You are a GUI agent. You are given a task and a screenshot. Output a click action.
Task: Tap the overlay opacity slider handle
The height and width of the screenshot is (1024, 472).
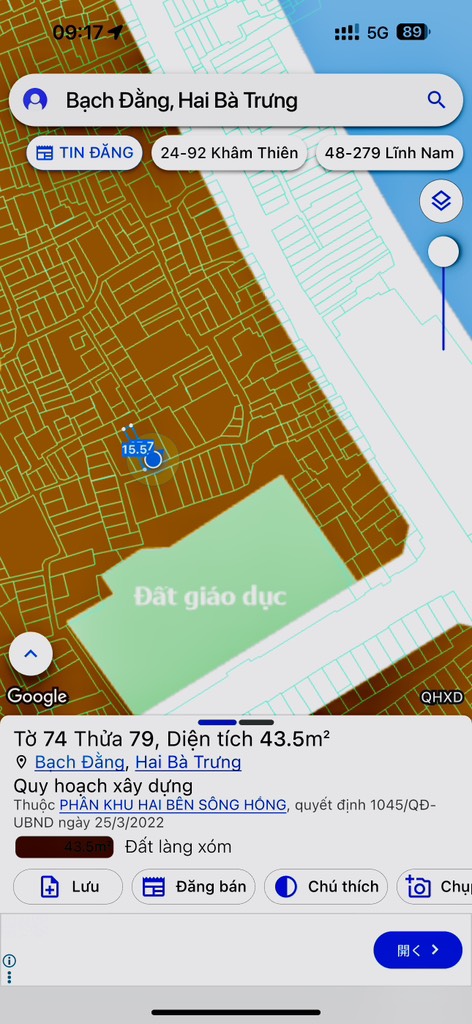(x=443, y=251)
